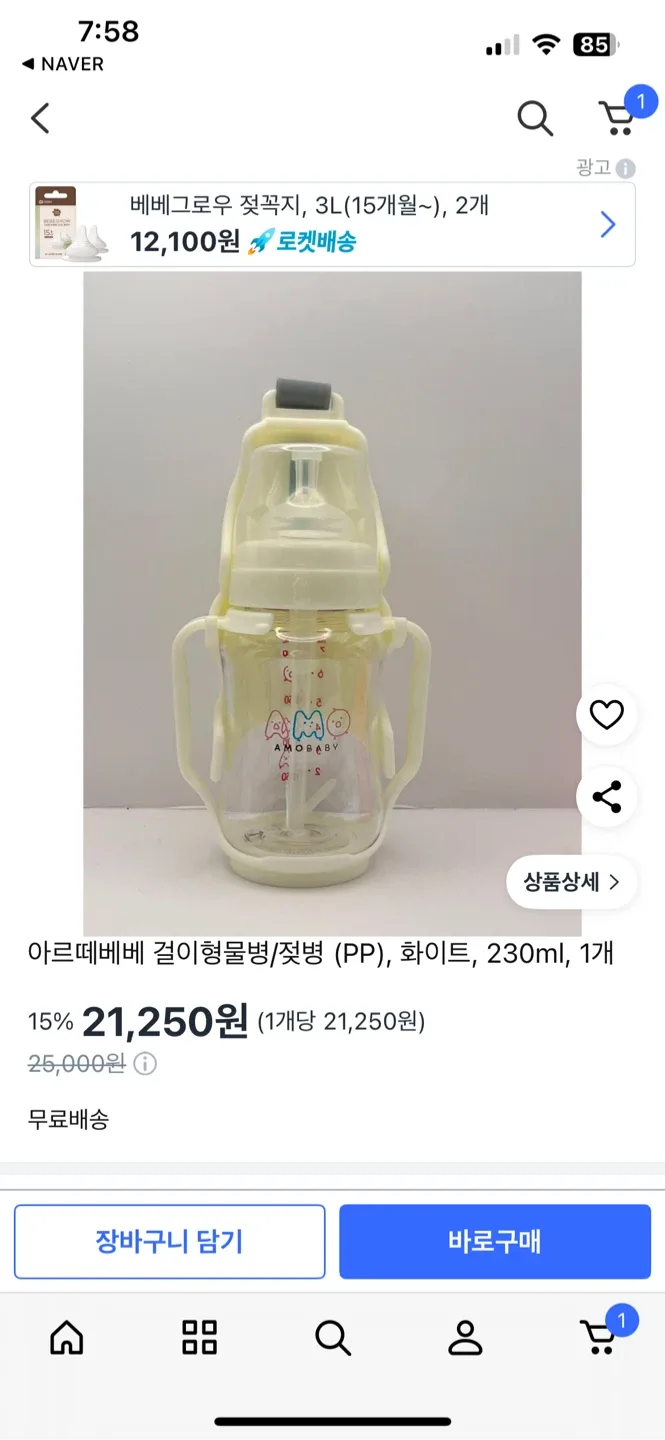Open 상품상세 product details
The height and width of the screenshot is (1440, 665).
coord(571,882)
